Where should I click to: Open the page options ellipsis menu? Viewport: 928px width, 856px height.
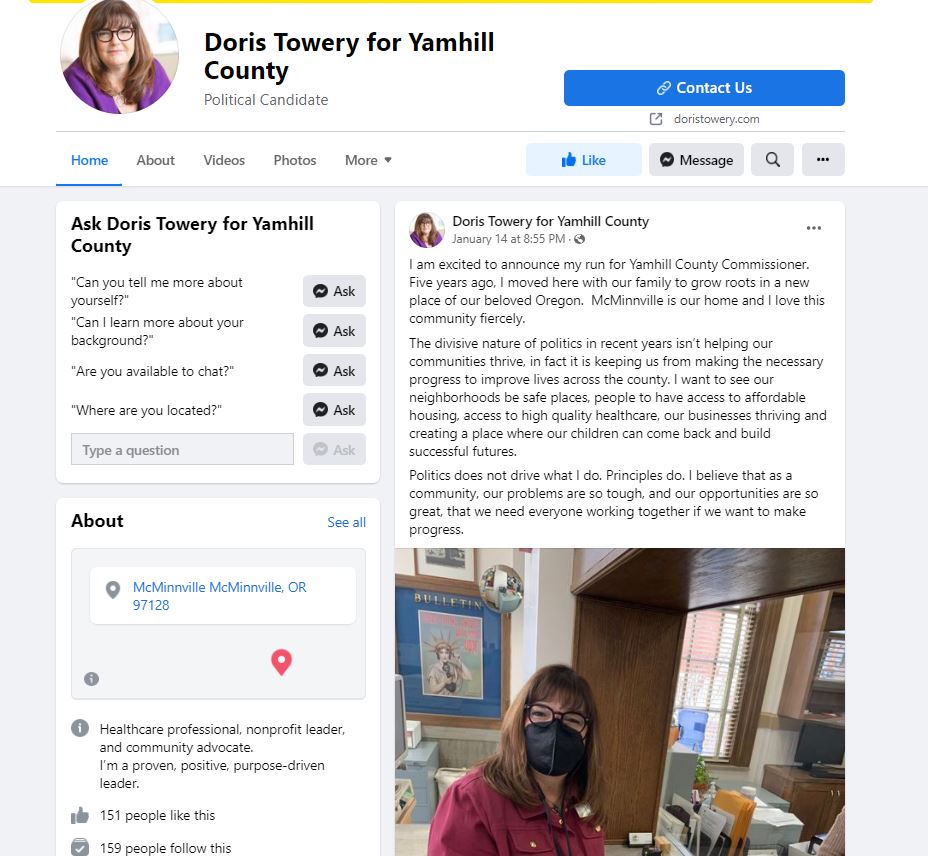point(823,160)
